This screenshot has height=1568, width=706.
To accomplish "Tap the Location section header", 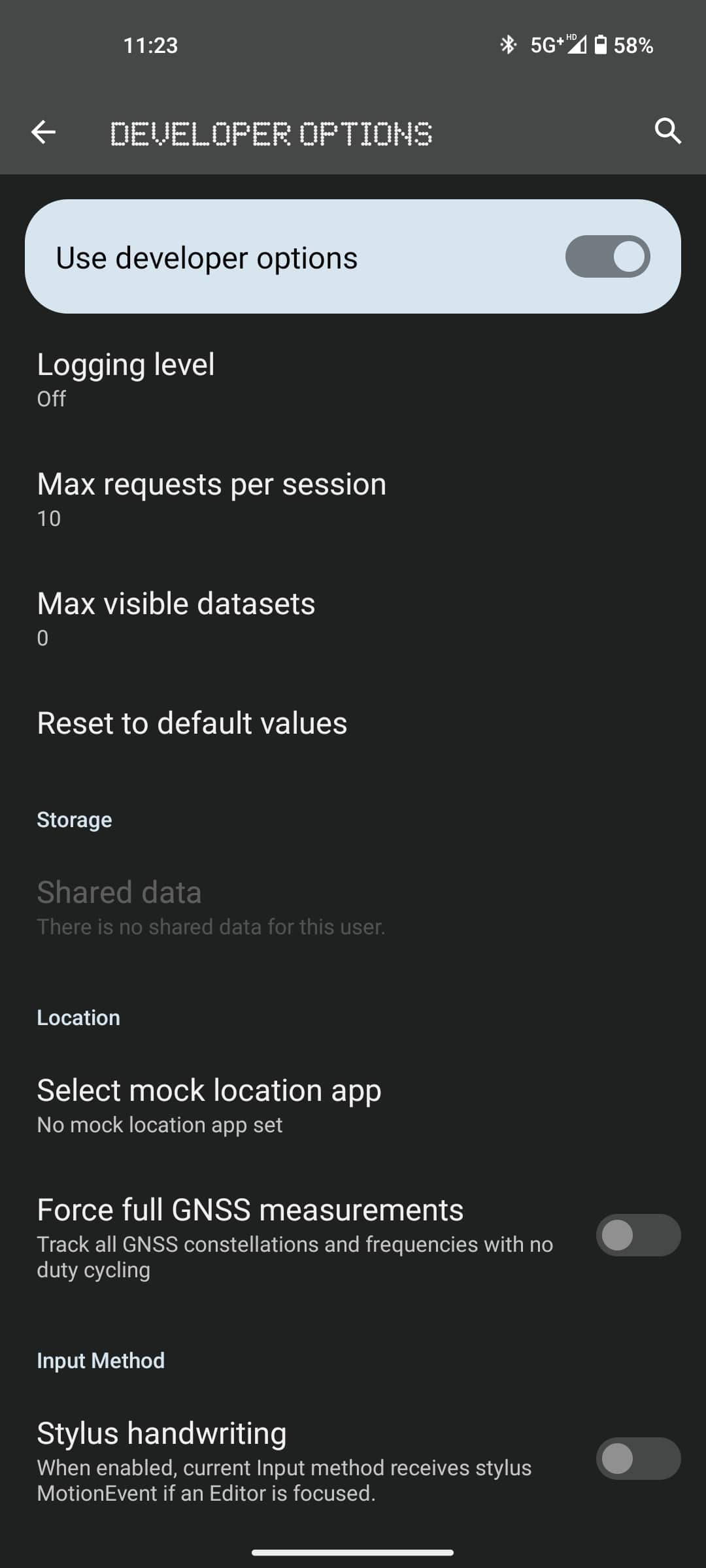I will click(78, 1017).
